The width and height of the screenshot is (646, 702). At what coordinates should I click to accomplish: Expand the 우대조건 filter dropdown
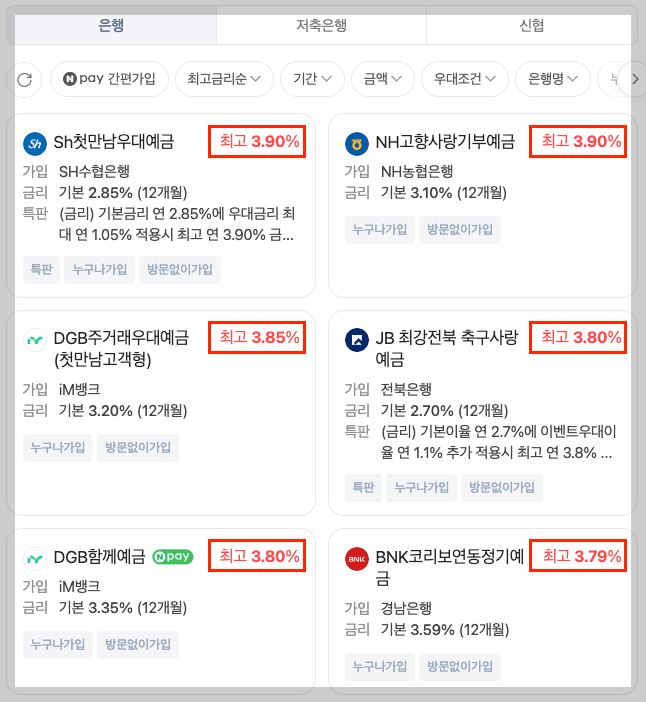tap(465, 79)
